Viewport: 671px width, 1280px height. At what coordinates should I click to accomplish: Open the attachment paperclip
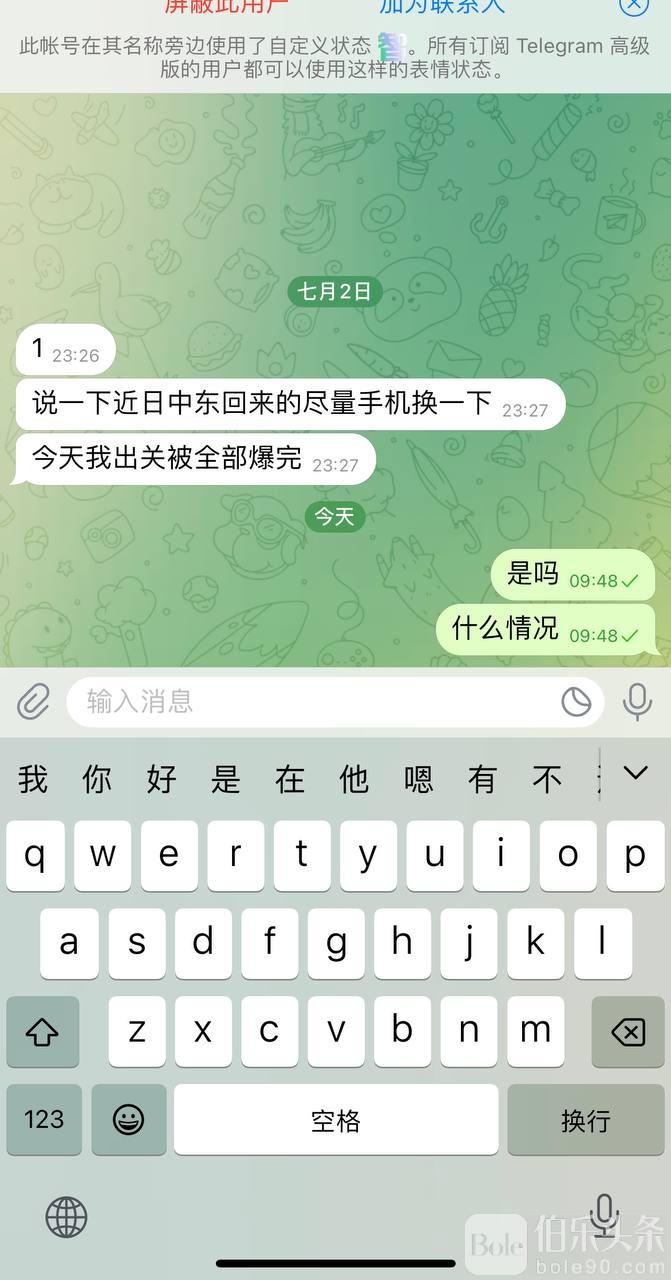pos(33,701)
